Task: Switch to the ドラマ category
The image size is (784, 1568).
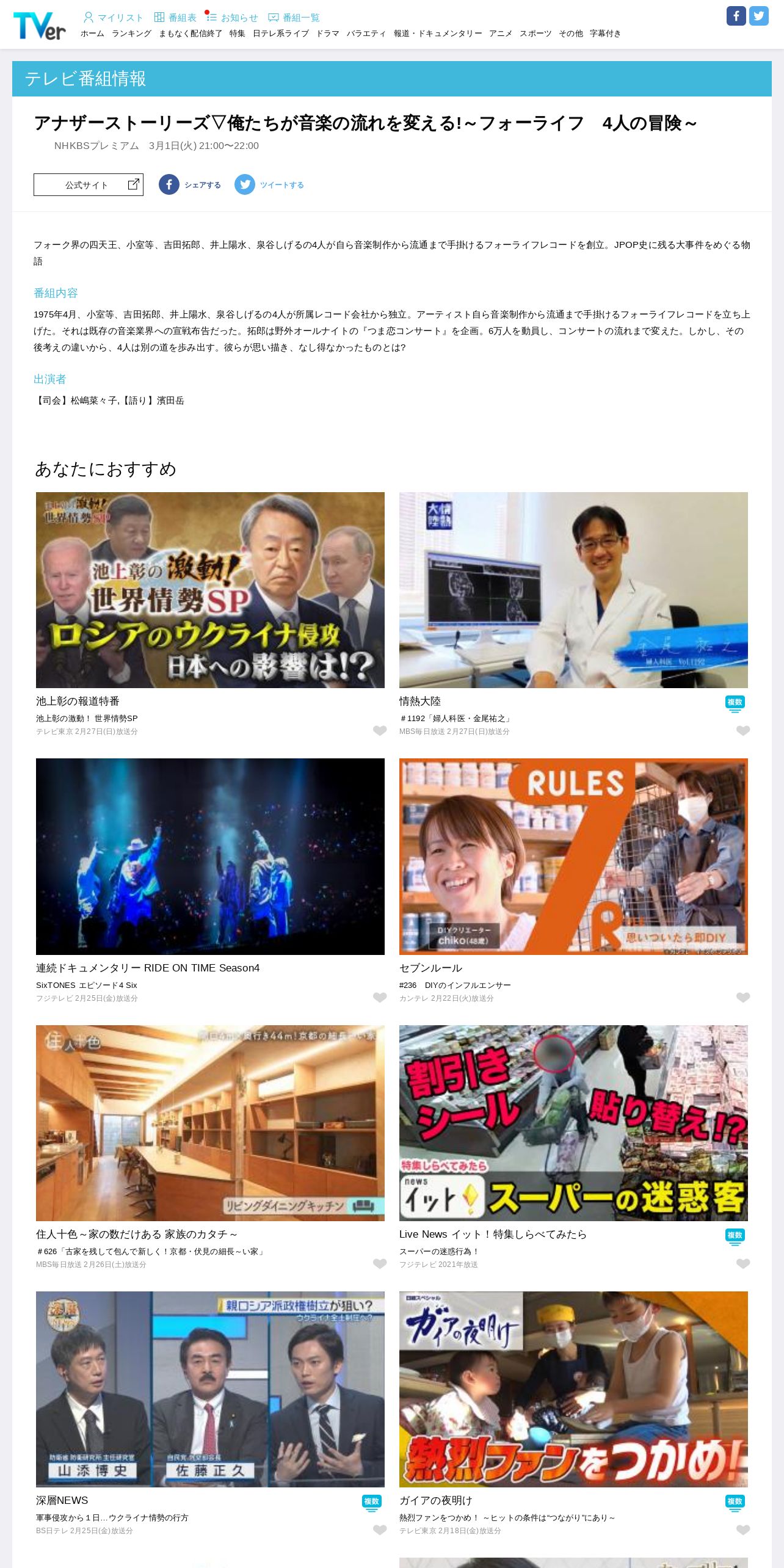Action: pyautogui.click(x=327, y=34)
